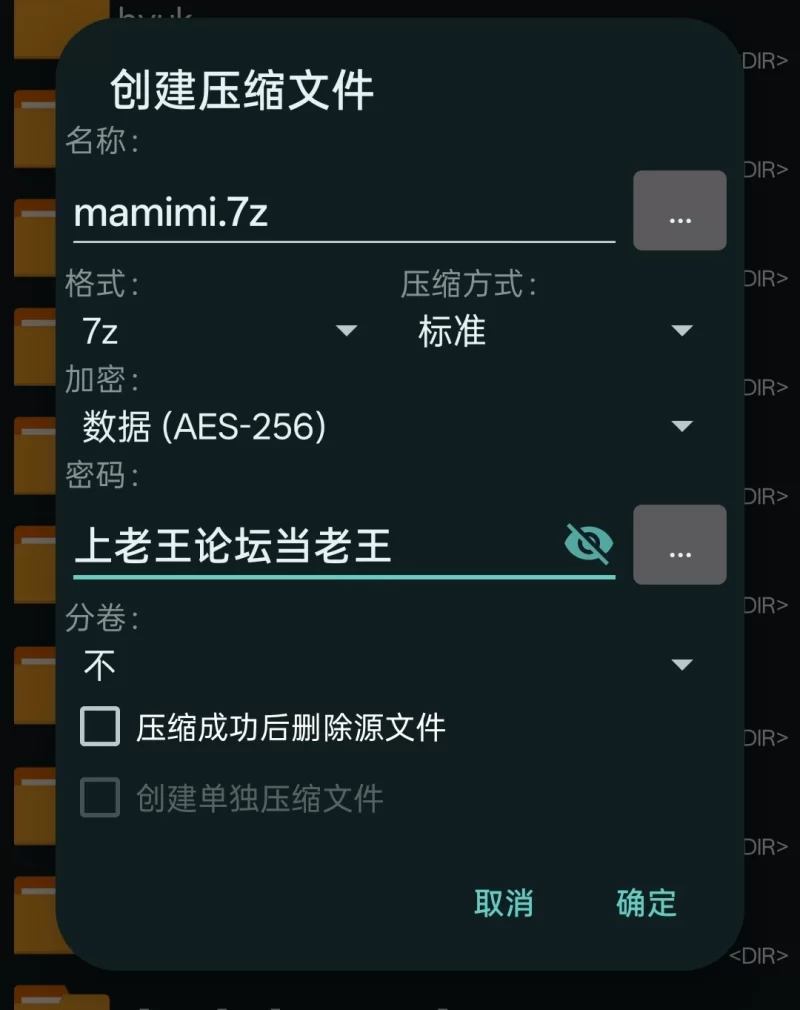Image resolution: width=800 pixels, height=1010 pixels.
Task: Open the options button next to password
Action: pyautogui.click(x=680, y=545)
